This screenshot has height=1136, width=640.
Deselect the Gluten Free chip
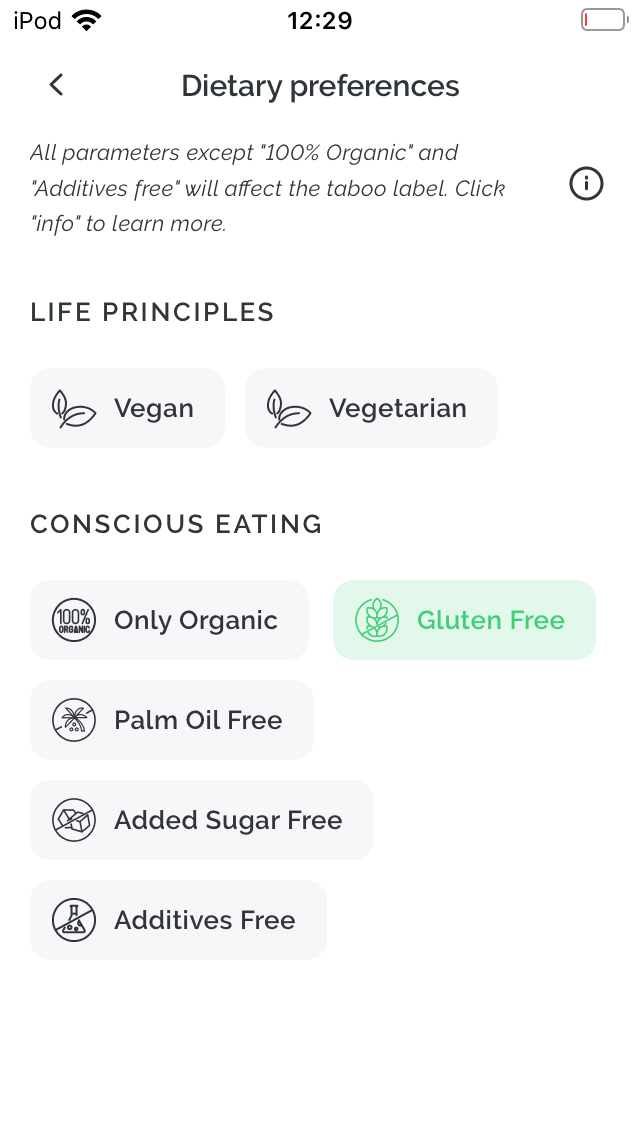click(x=464, y=620)
